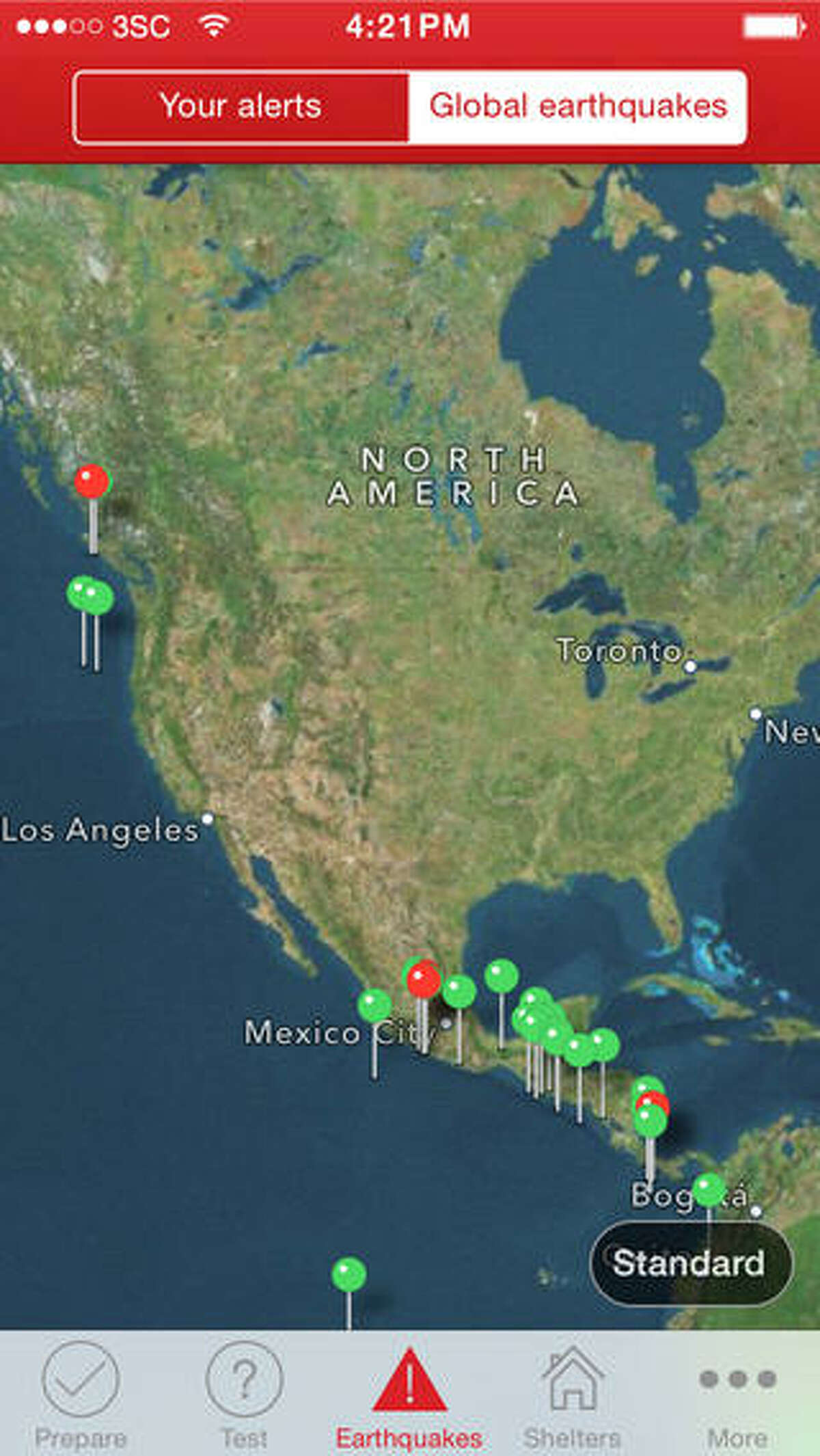Screen dimensions: 820x1456
Task: Select the Global earthquakes segment
Action: click(x=577, y=107)
